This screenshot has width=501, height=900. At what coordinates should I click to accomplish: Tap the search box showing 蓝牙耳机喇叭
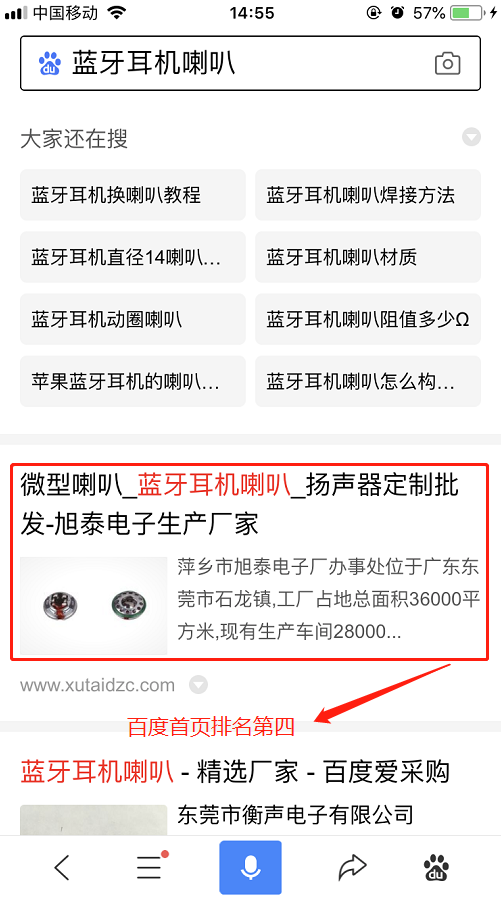(250, 63)
